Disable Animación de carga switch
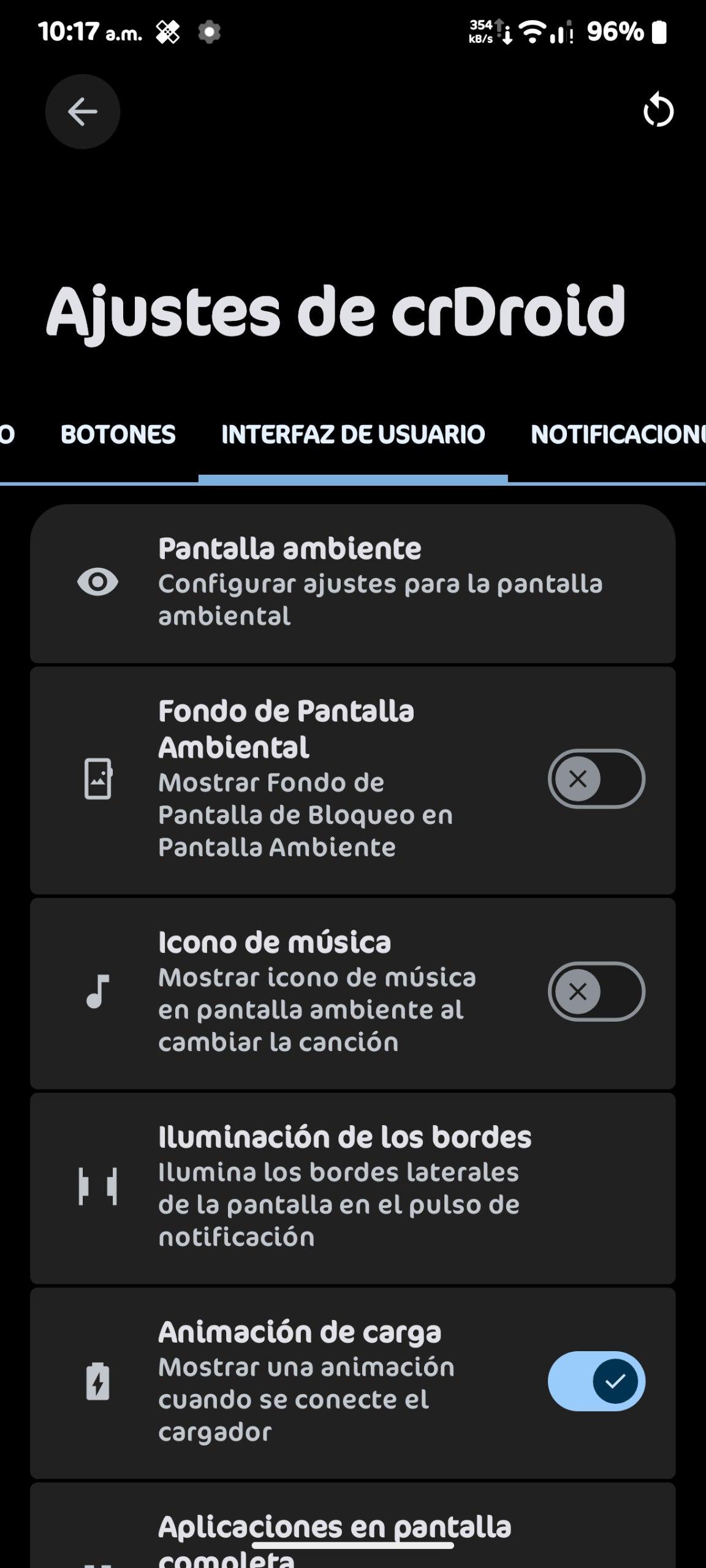706x1568 pixels. (x=596, y=1381)
